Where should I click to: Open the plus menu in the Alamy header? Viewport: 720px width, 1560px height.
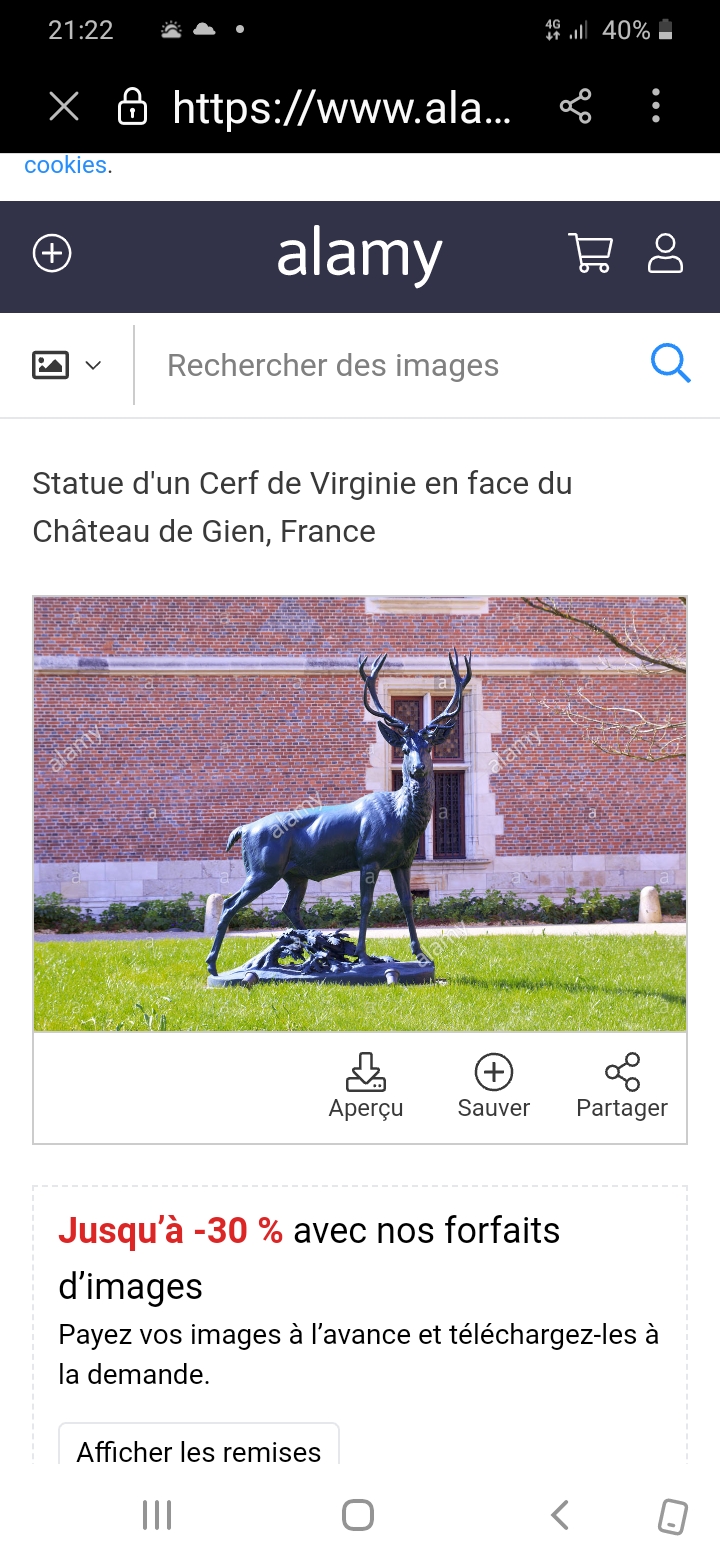52,254
